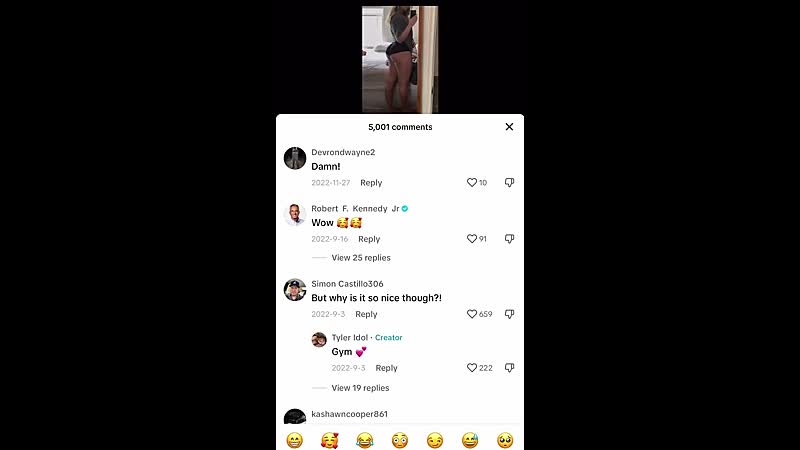Viewport: 800px width, 450px height.
Task: Like Robert F. Kennedy Jr's comment
Action: [472, 239]
